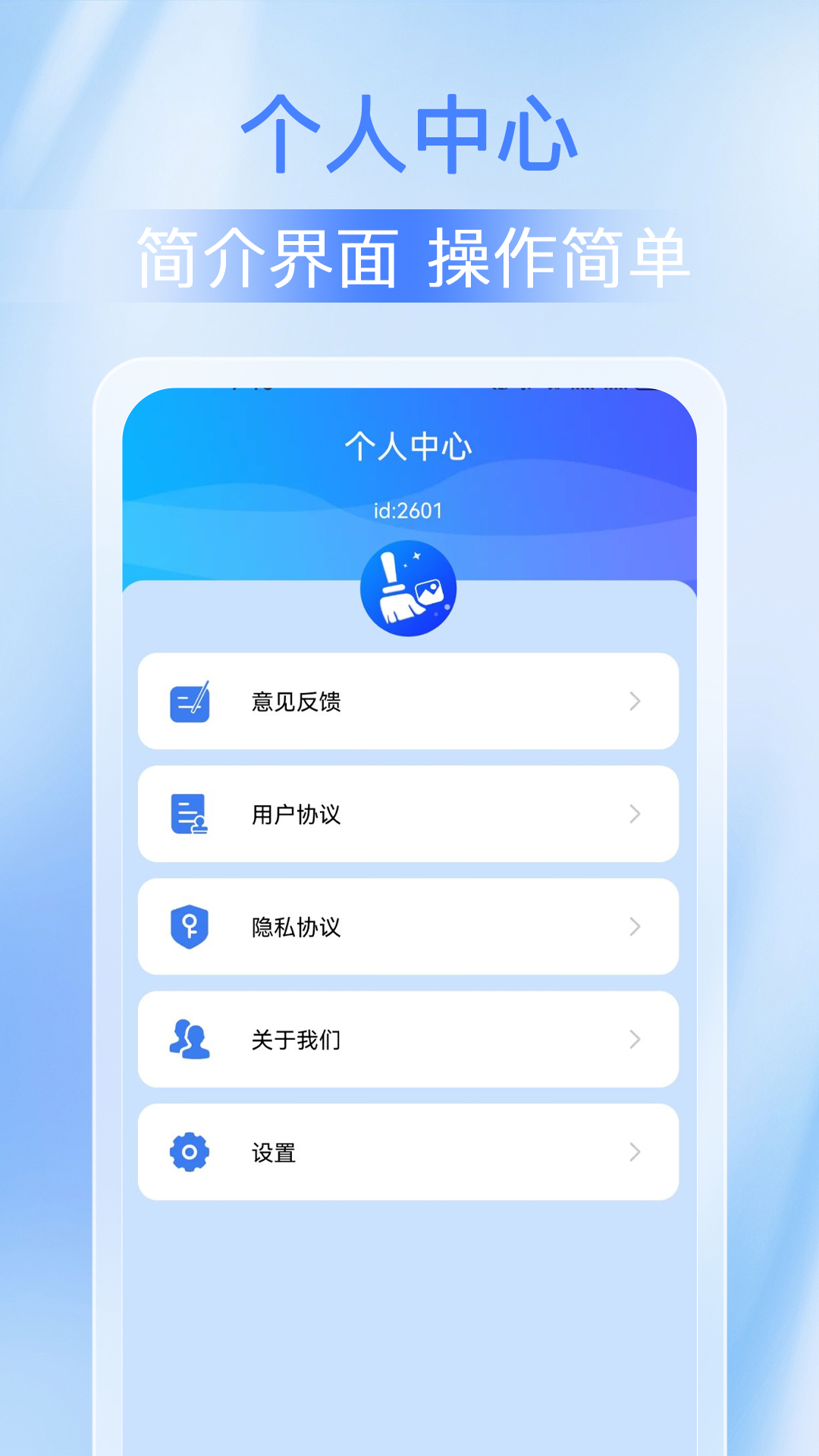
Task: Click the chevron next to 隐私协议
Action: (x=634, y=926)
